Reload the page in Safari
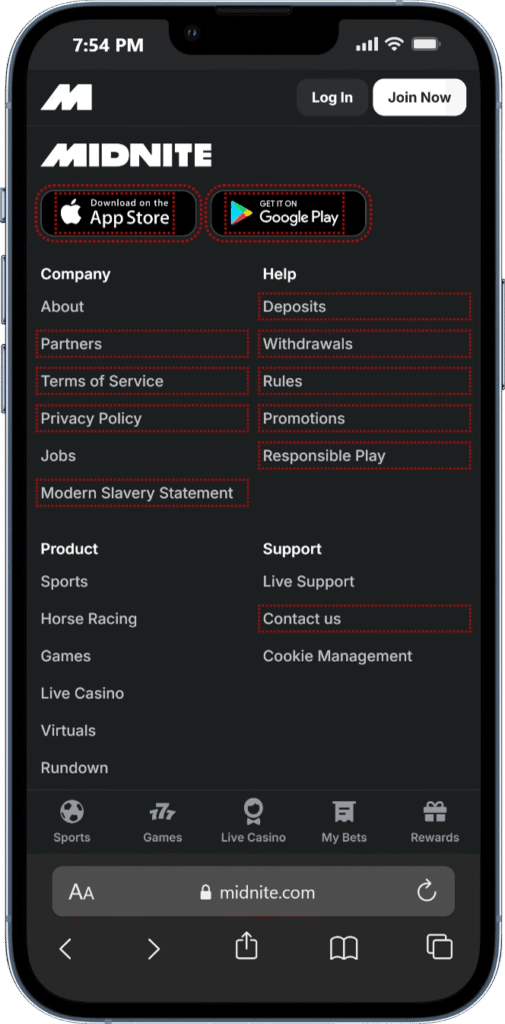 tap(427, 891)
